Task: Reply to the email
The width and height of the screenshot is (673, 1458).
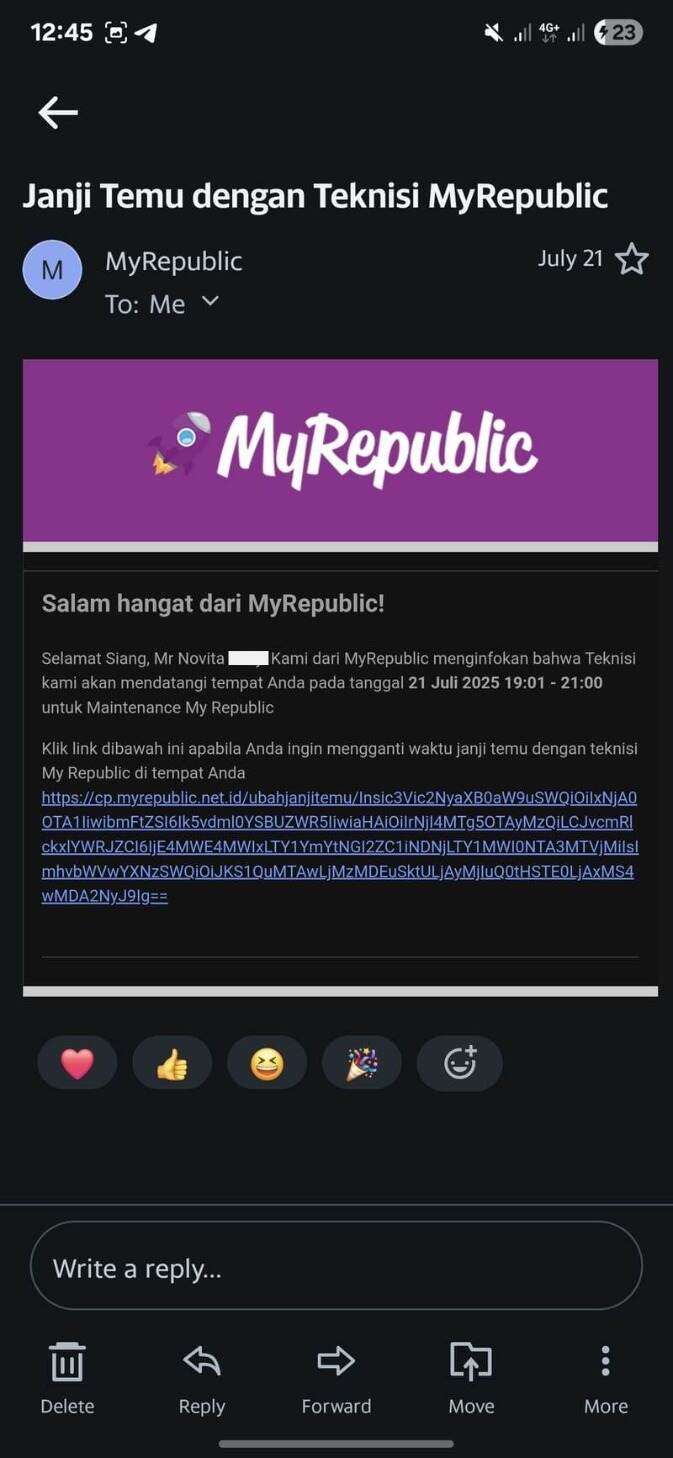Action: coord(202,1379)
